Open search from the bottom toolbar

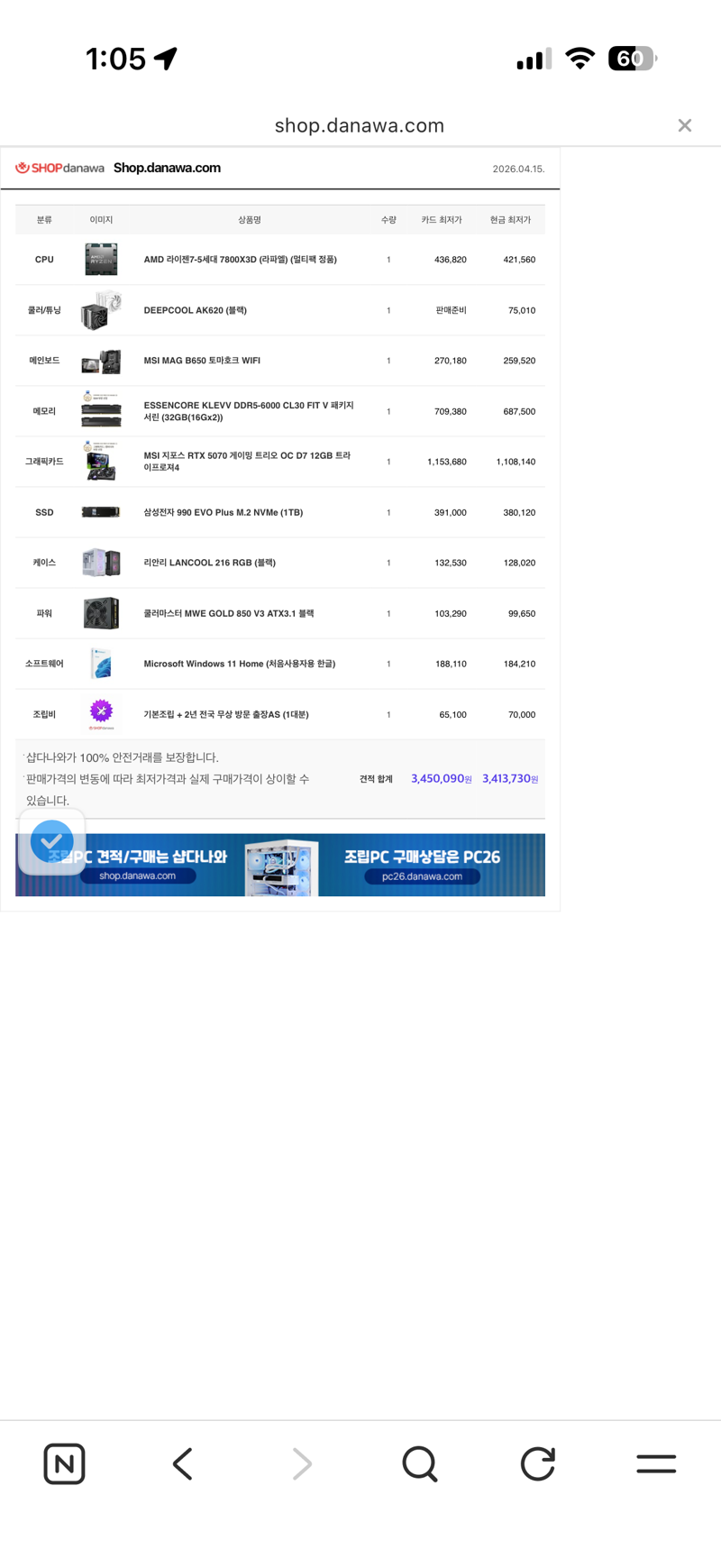(419, 1463)
